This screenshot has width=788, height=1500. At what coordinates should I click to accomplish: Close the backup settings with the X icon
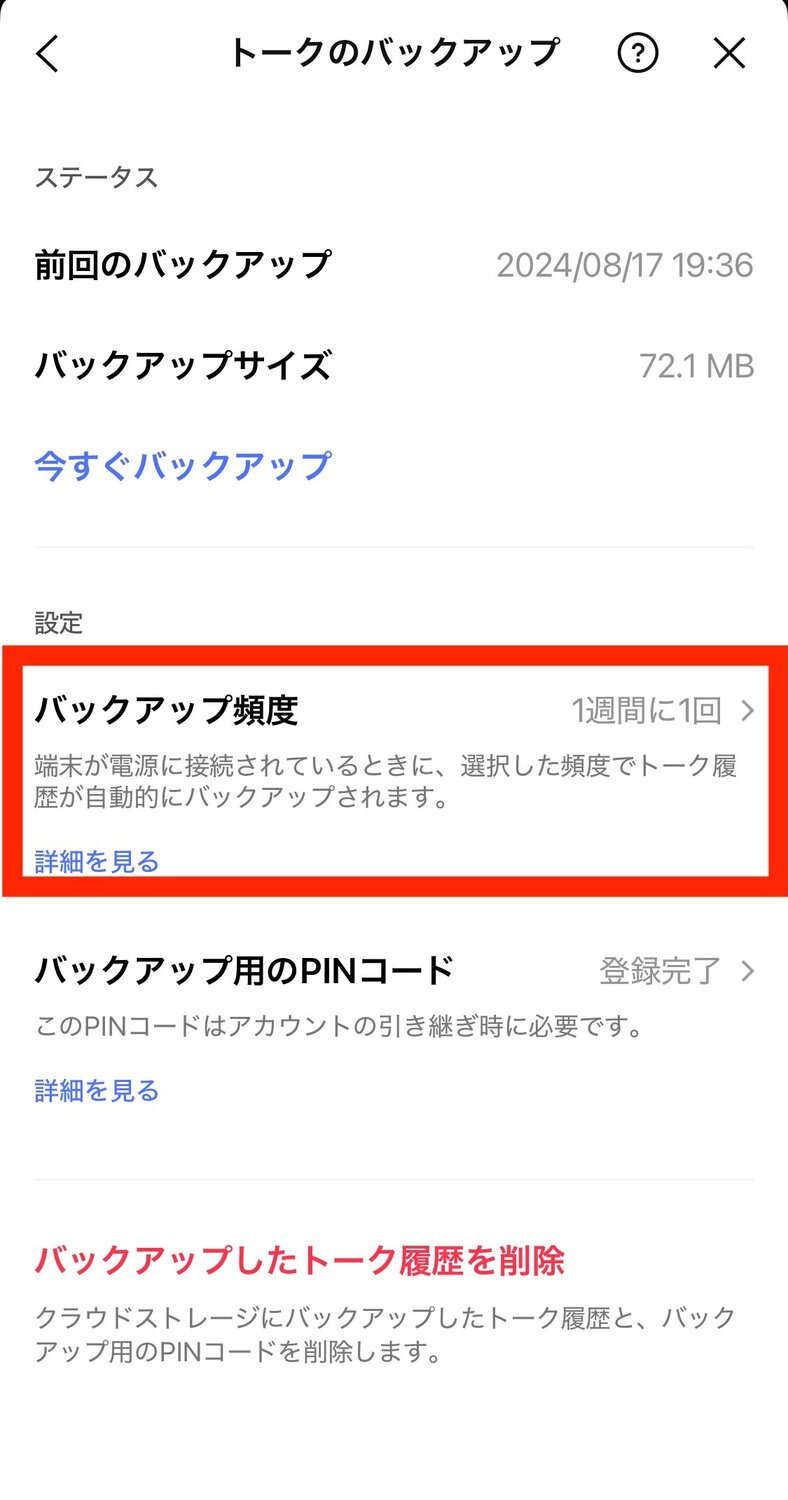(729, 54)
